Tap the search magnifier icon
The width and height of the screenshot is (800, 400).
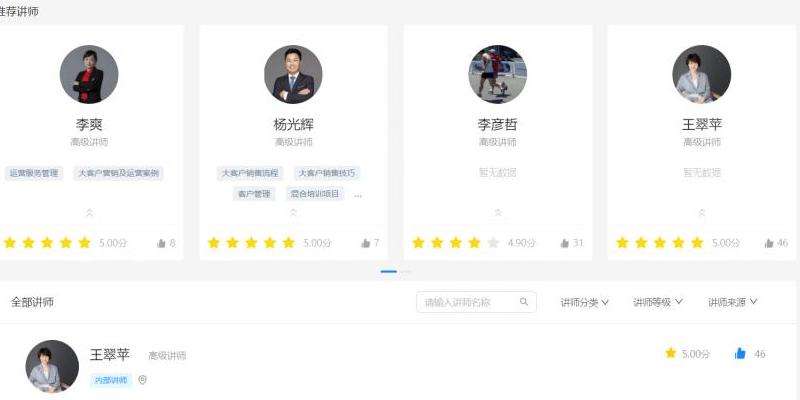pos(524,302)
